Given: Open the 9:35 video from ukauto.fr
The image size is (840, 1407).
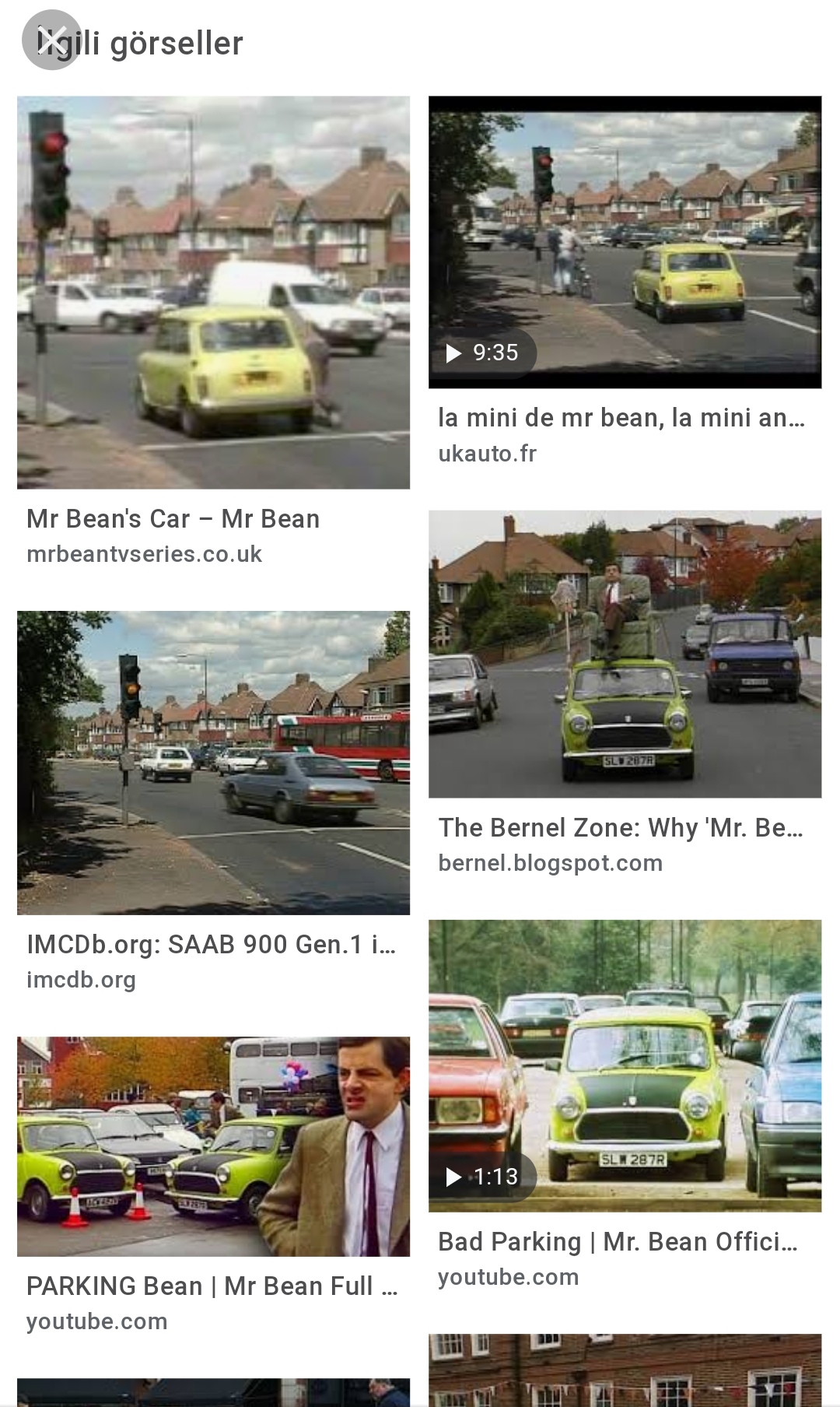Looking at the screenshot, I should (x=625, y=242).
